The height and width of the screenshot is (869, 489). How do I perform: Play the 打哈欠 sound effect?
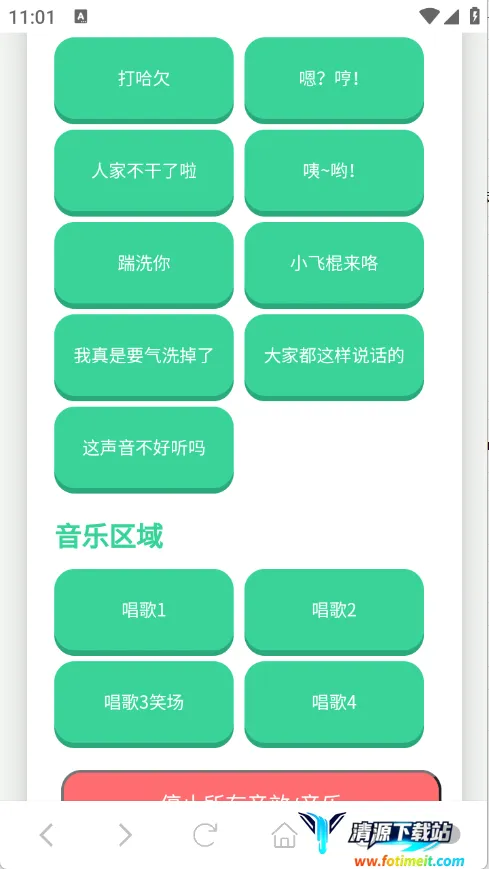click(144, 79)
